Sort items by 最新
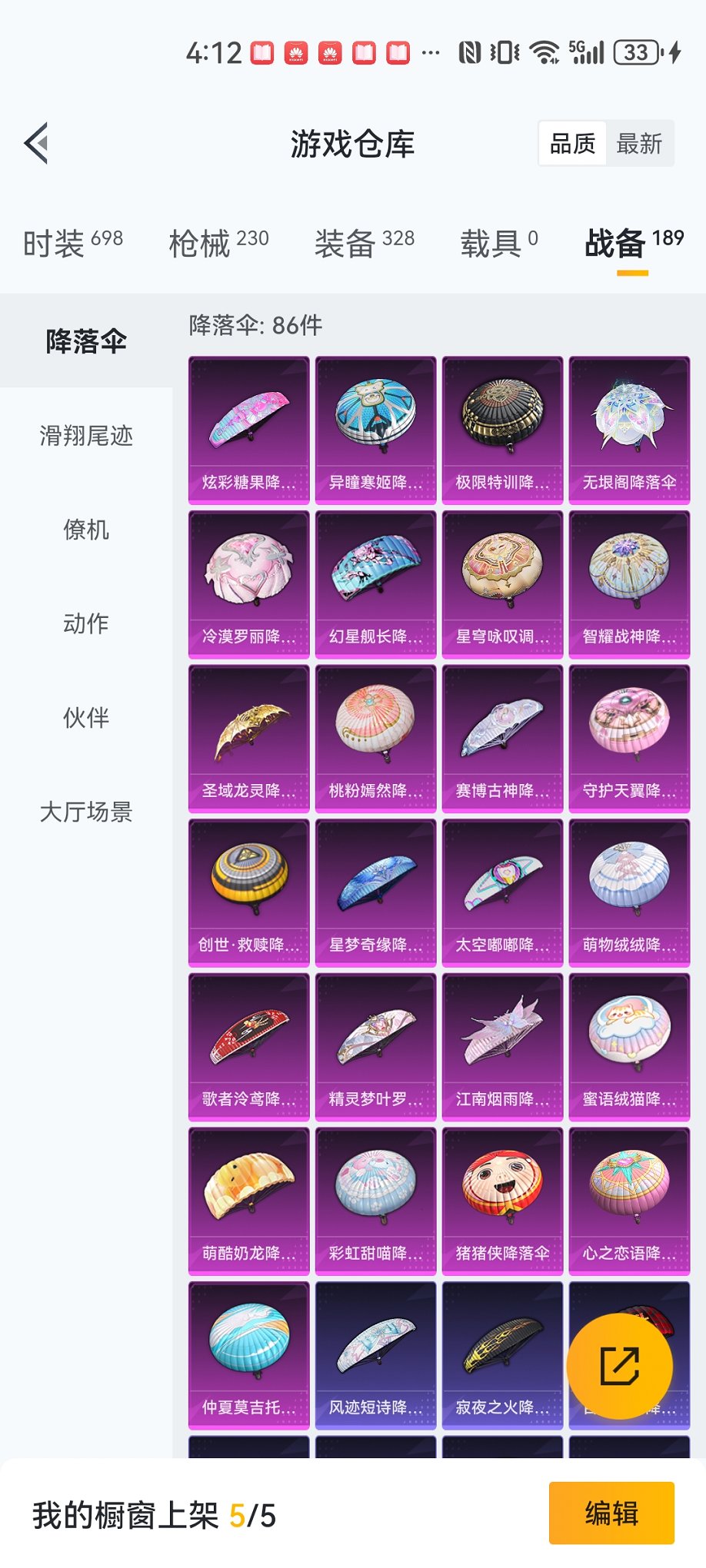 (639, 144)
